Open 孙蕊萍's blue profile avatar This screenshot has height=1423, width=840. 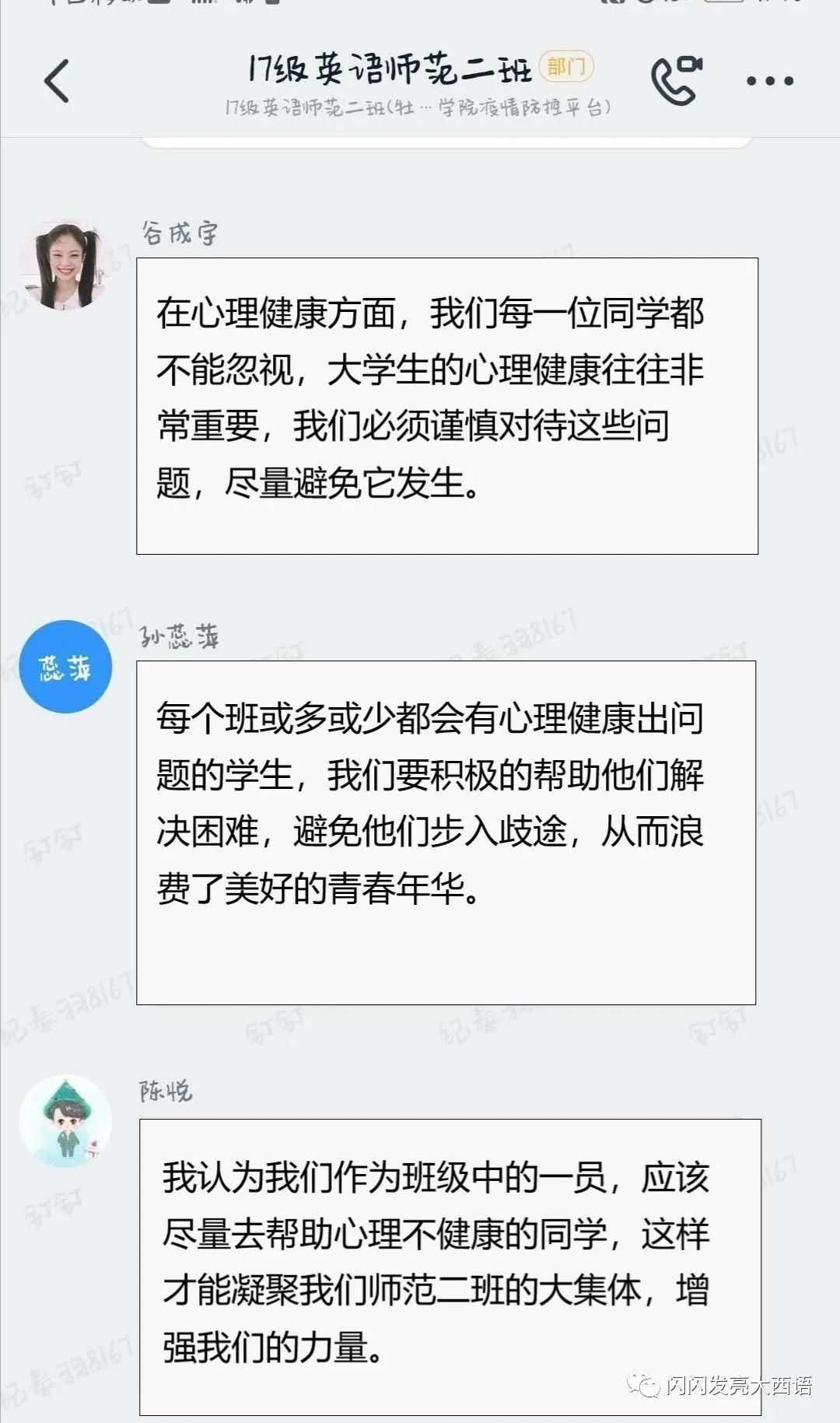tap(65, 667)
